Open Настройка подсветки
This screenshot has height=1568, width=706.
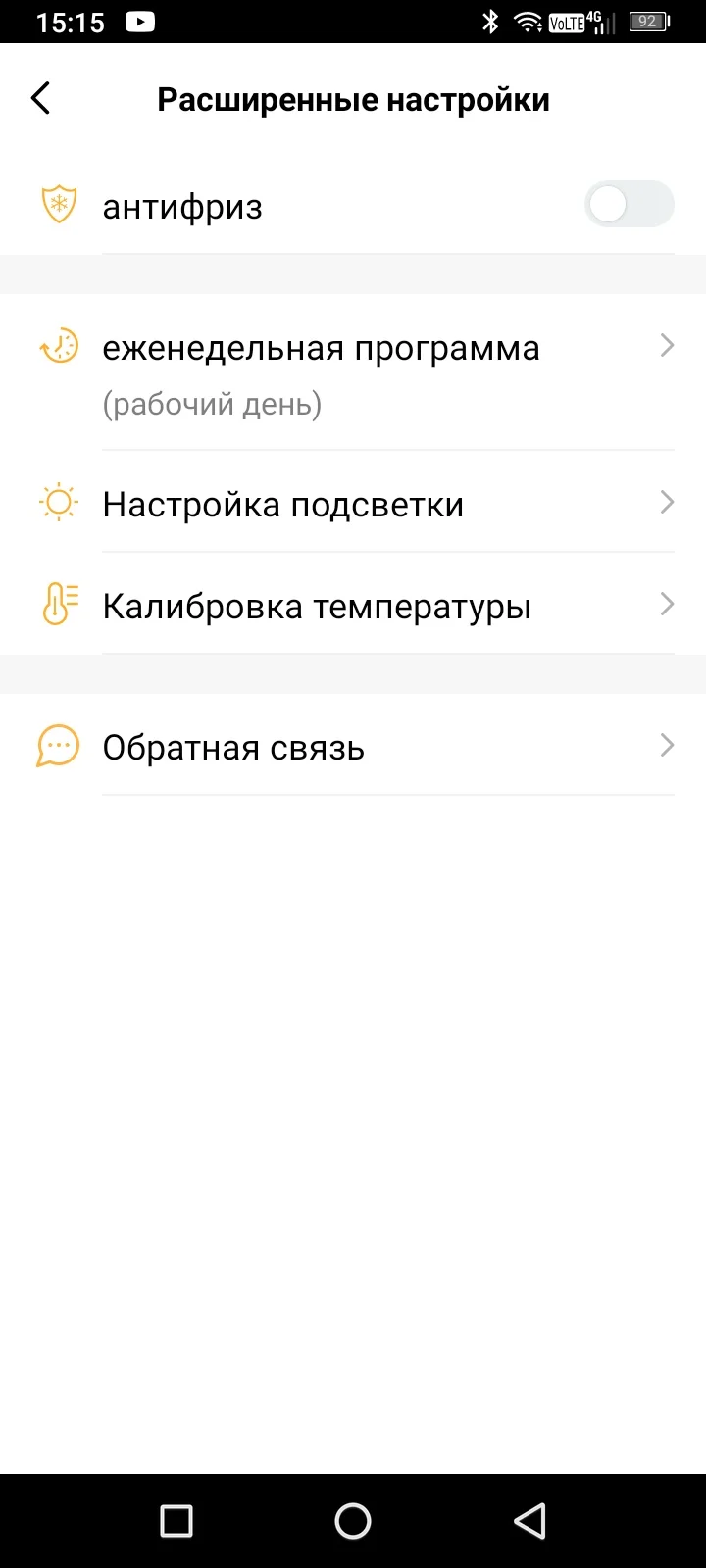click(353, 504)
